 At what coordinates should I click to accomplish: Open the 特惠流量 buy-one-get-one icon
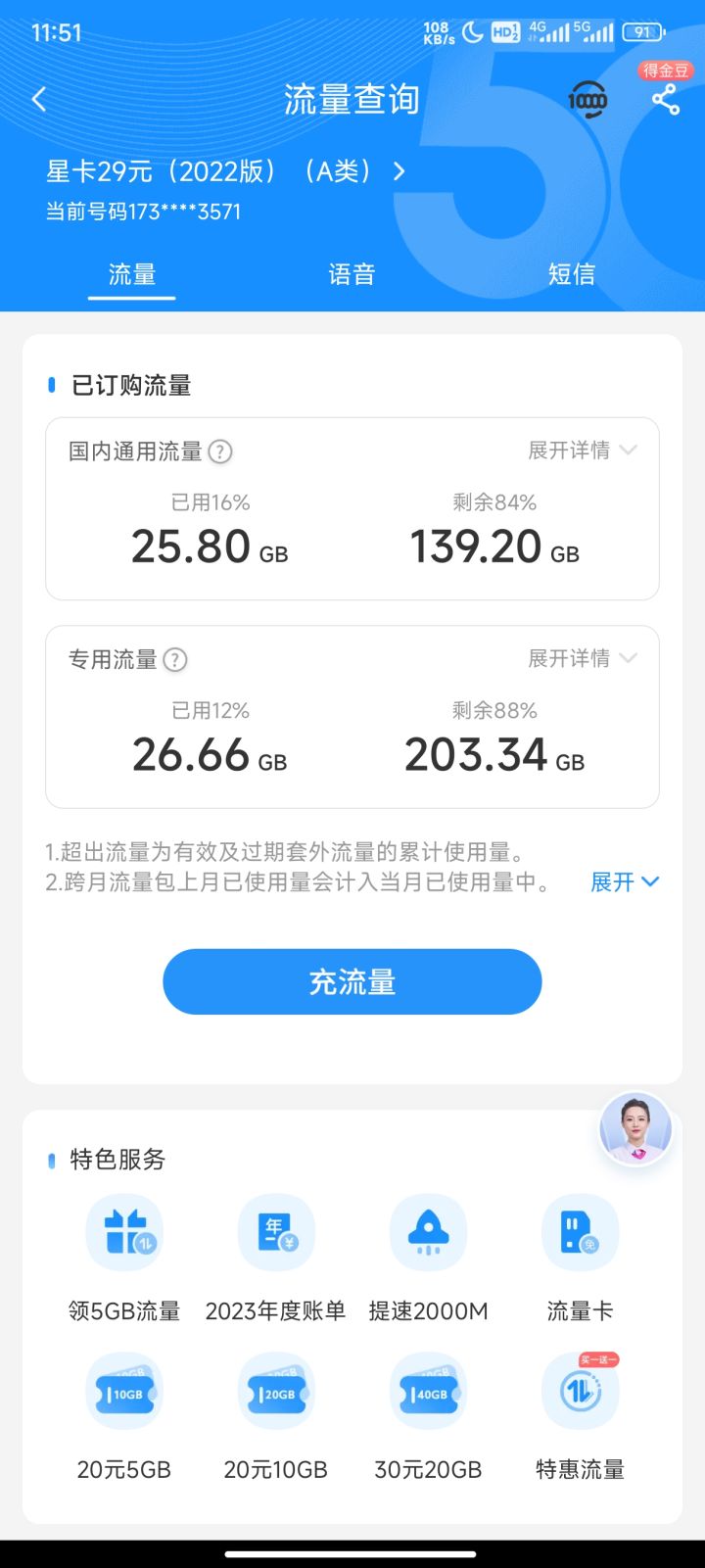pos(580,1391)
